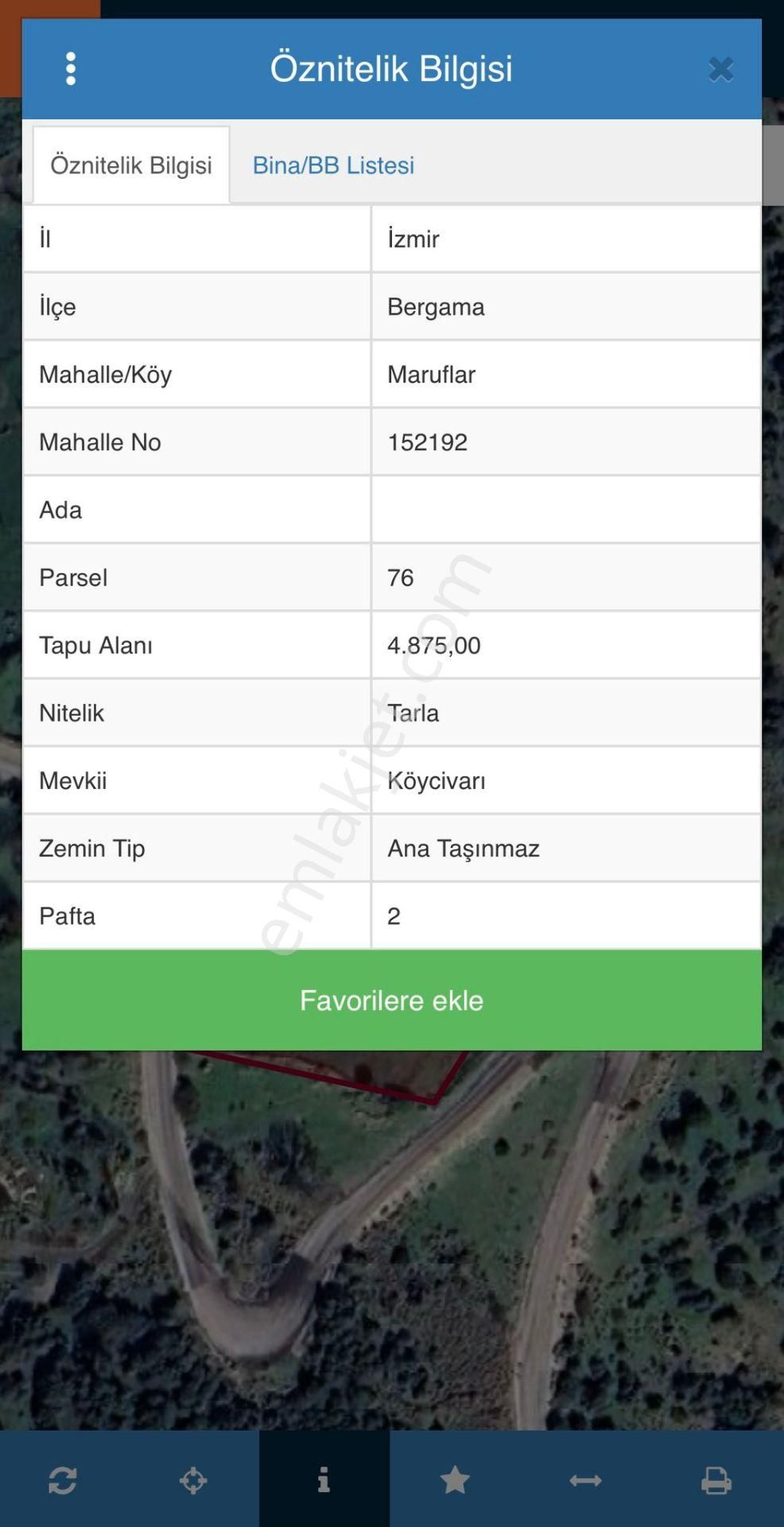The width and height of the screenshot is (784, 1527).
Task: Close the Öznitelik Bilgisi dialog
Action: click(x=720, y=70)
